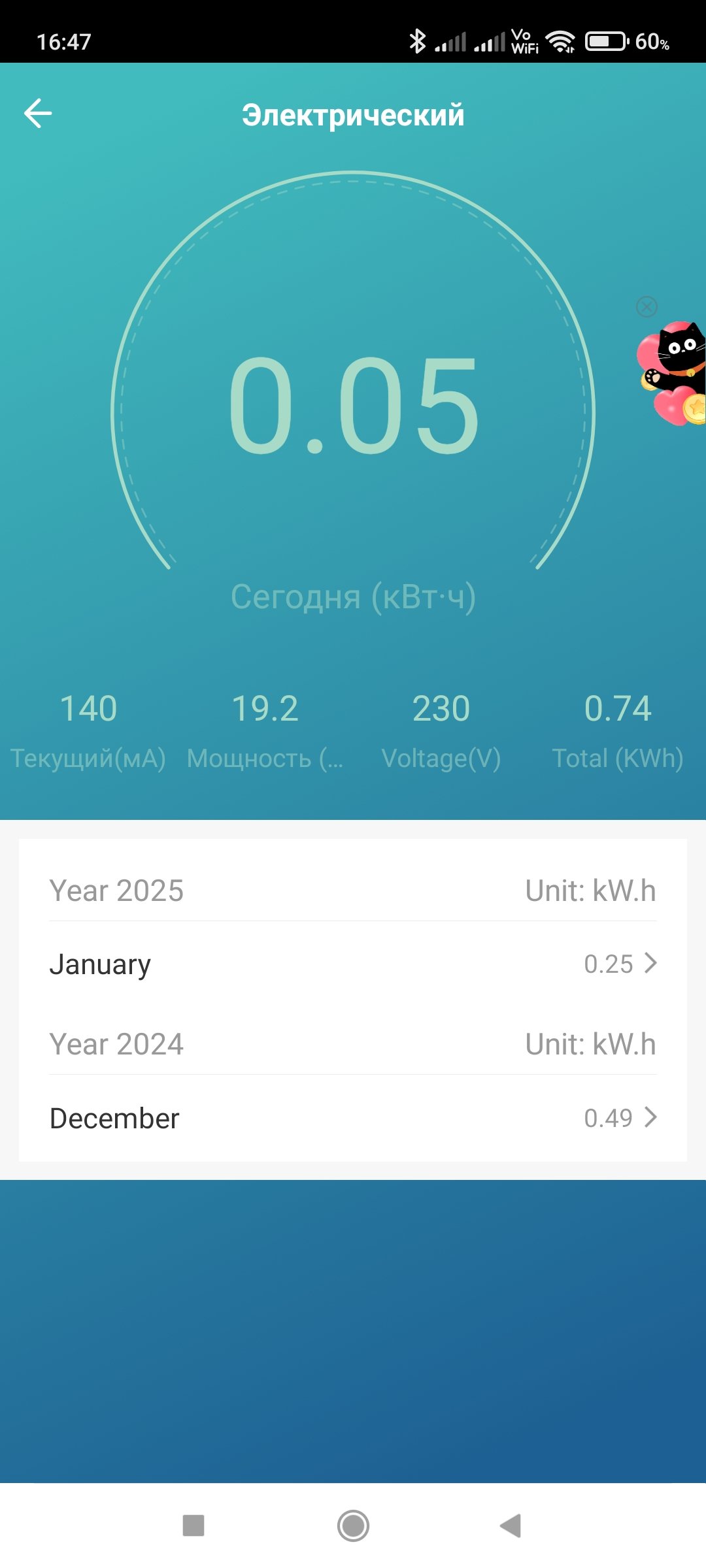Open December 2024 energy details

click(x=353, y=1118)
